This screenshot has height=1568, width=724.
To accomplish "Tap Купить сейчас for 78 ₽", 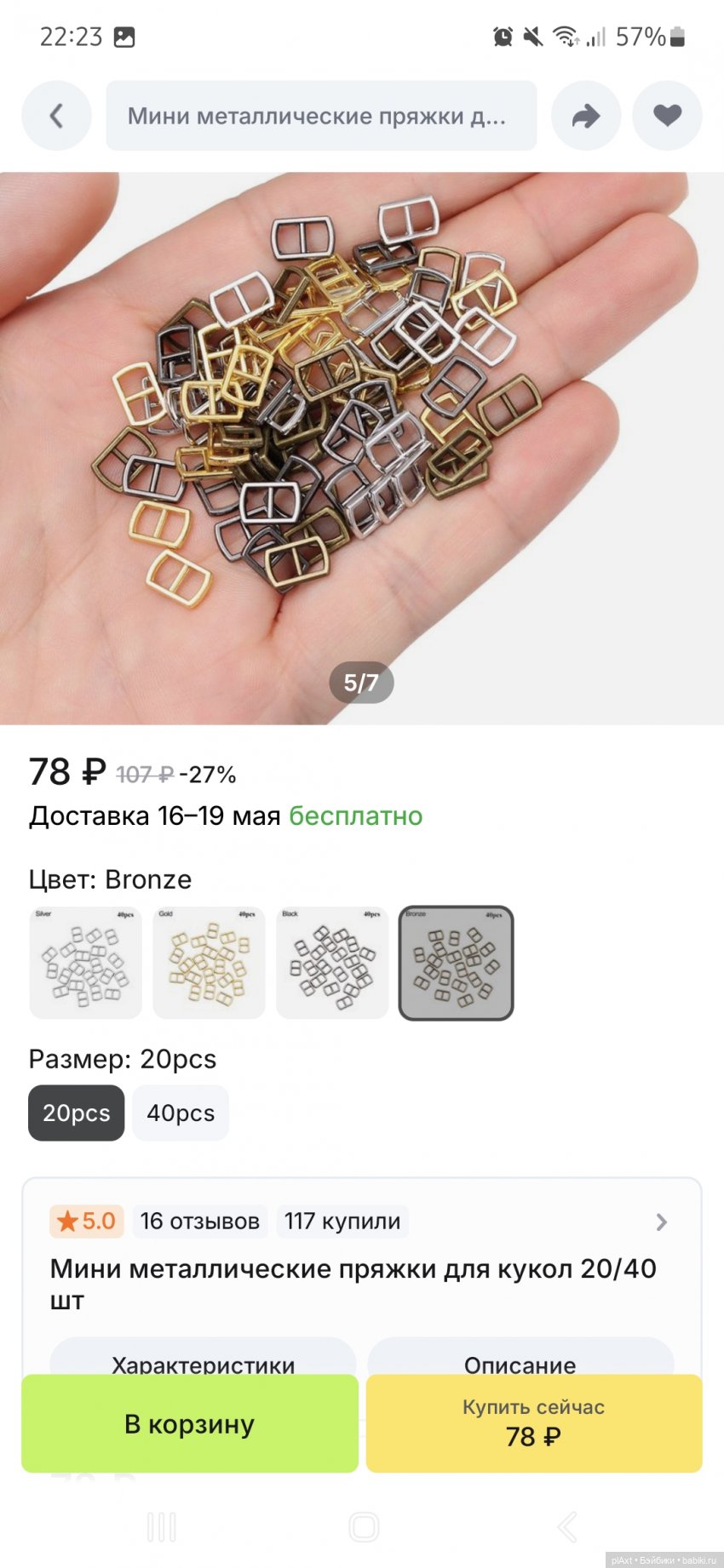I will pos(533,1423).
